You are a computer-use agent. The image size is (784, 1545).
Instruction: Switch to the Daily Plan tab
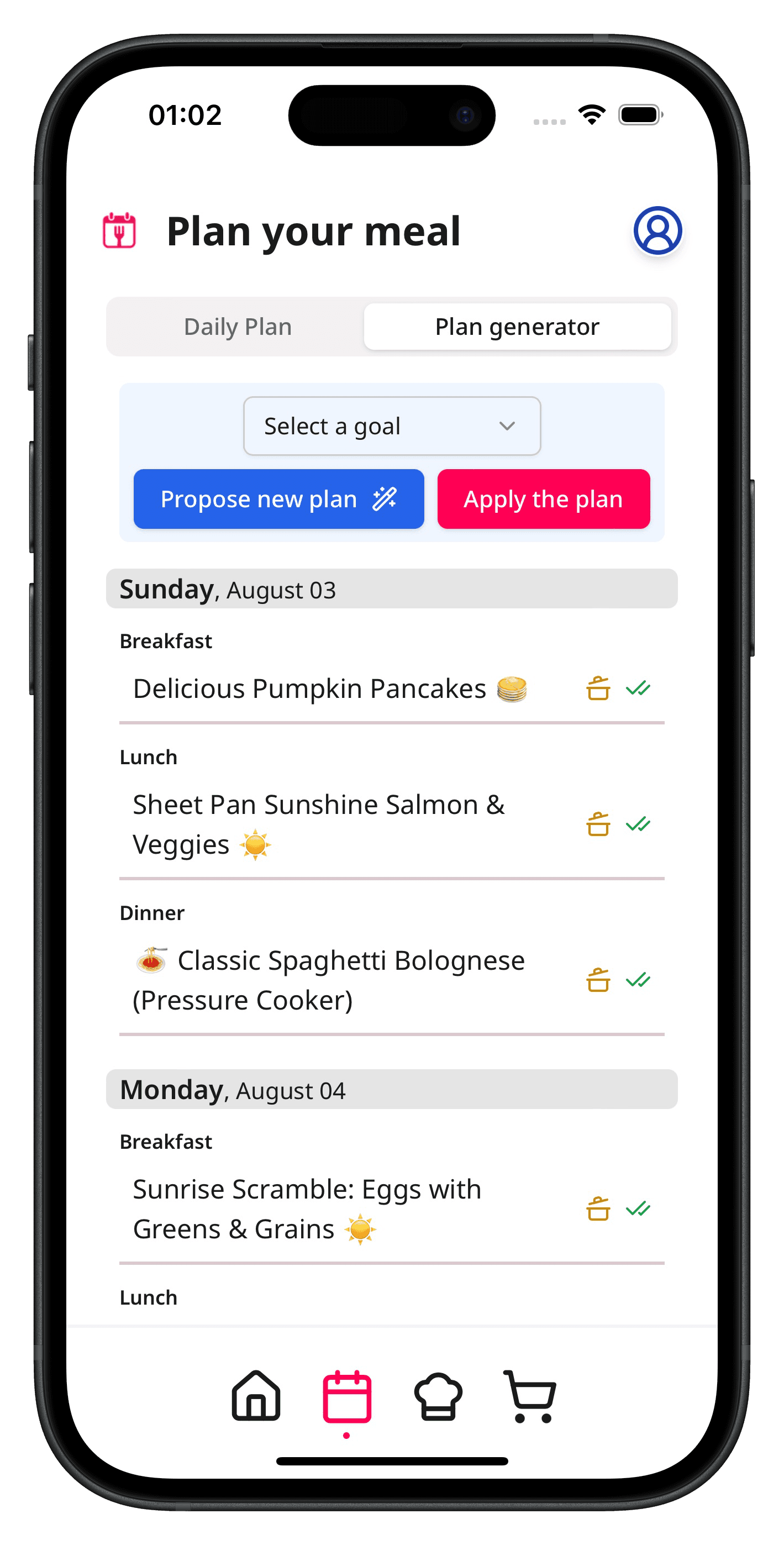click(238, 327)
